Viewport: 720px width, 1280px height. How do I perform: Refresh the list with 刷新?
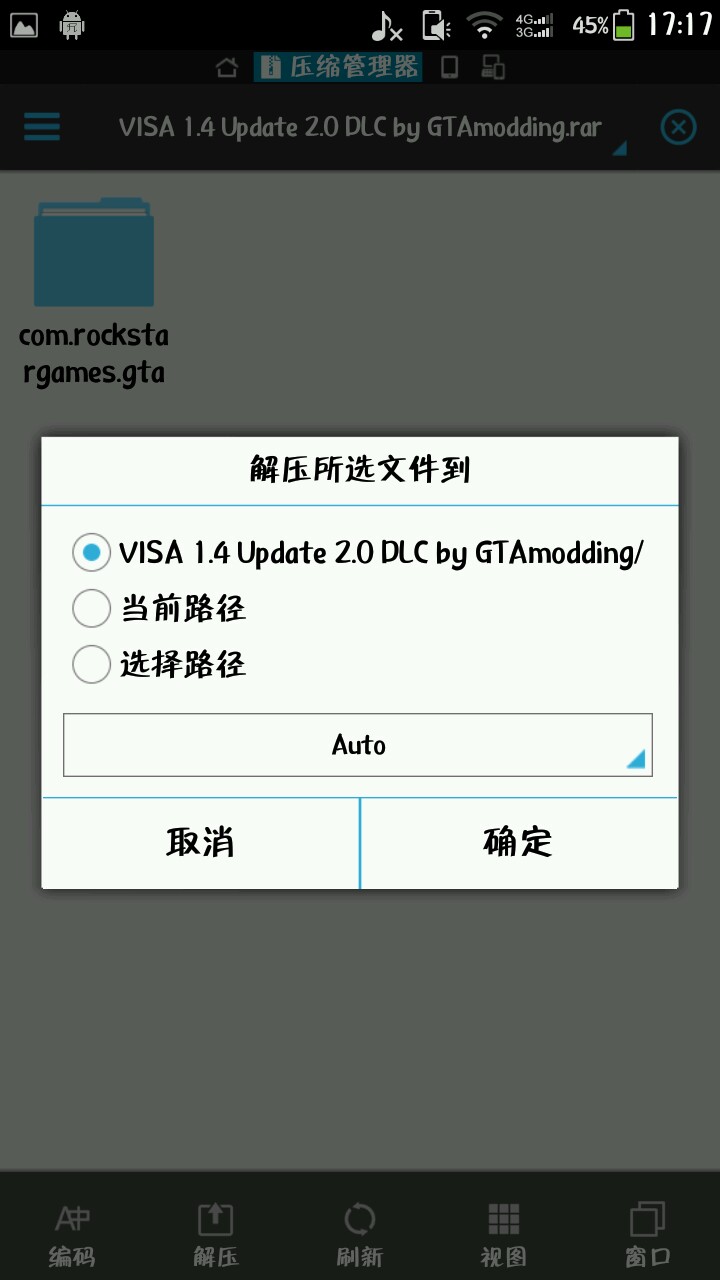[359, 1235]
